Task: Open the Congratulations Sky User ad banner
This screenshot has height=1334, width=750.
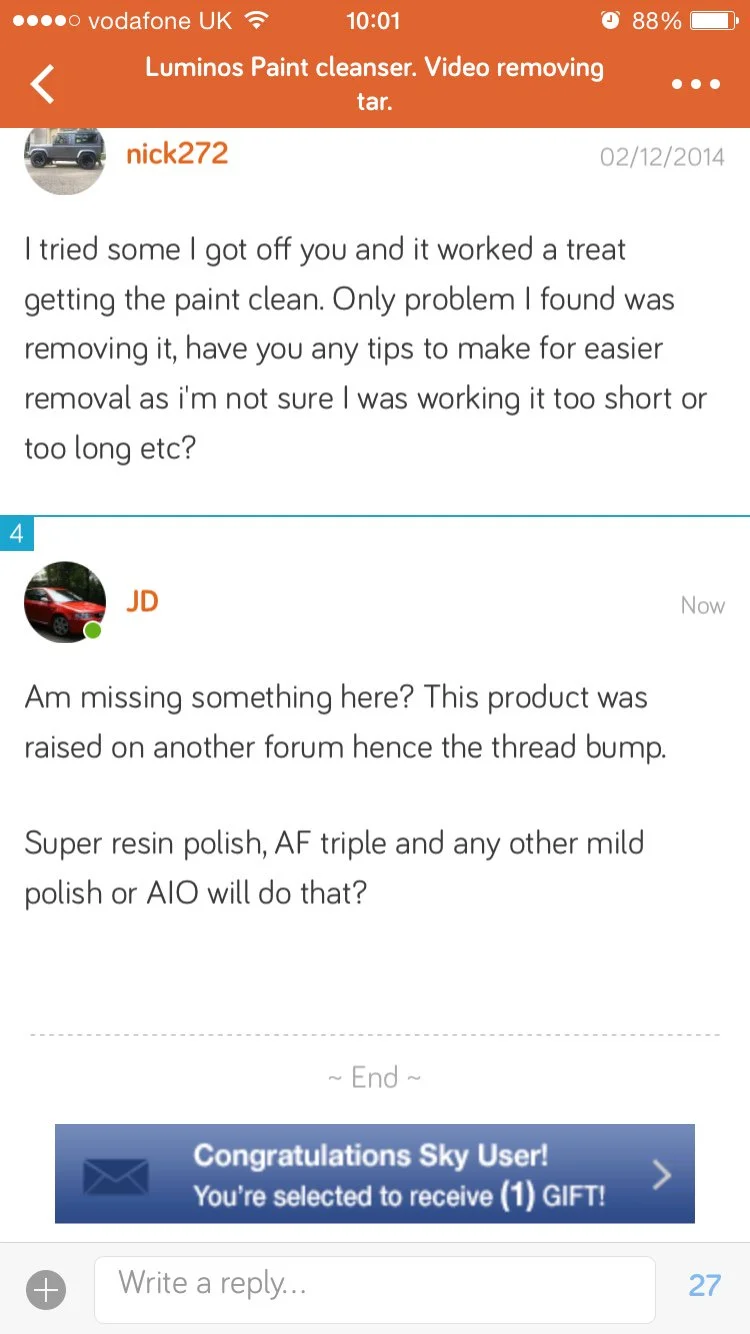Action: tap(375, 1174)
